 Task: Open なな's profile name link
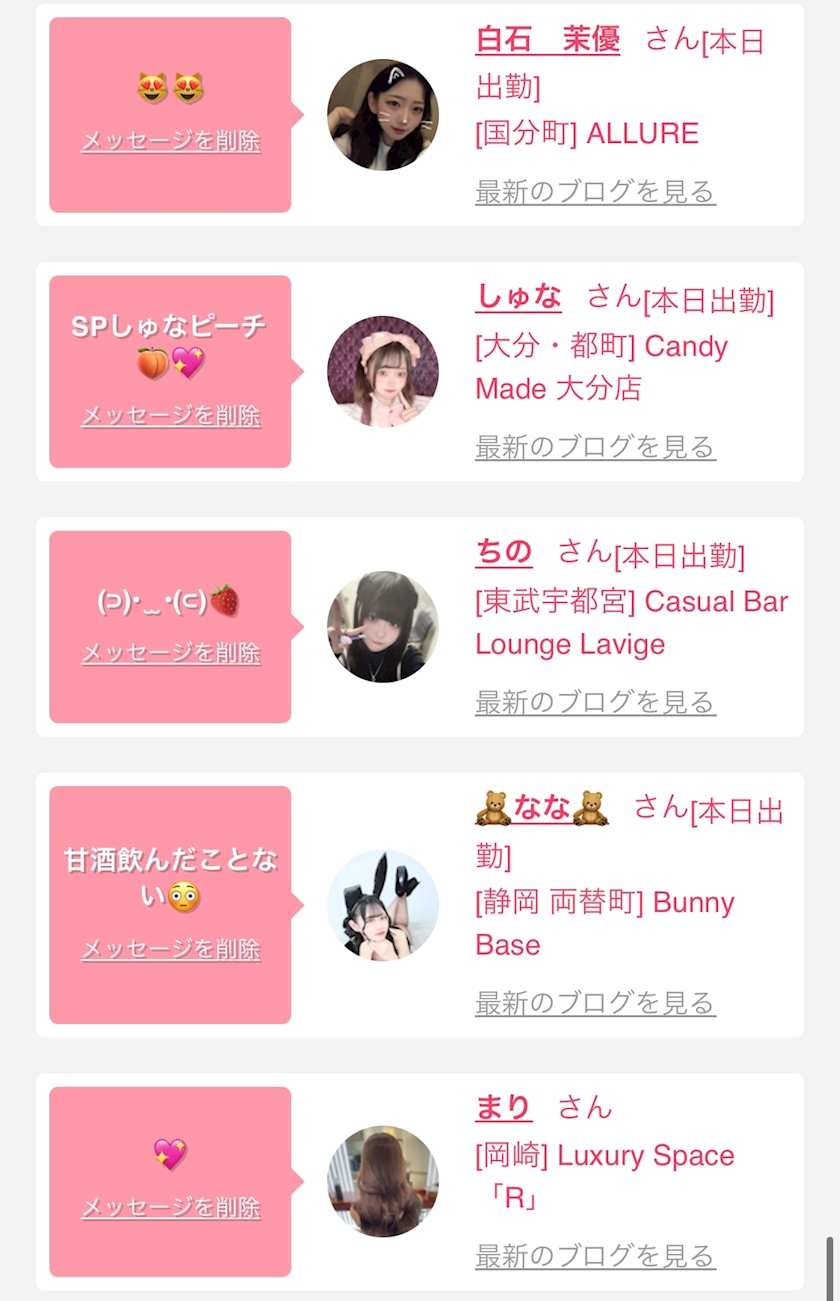[542, 808]
